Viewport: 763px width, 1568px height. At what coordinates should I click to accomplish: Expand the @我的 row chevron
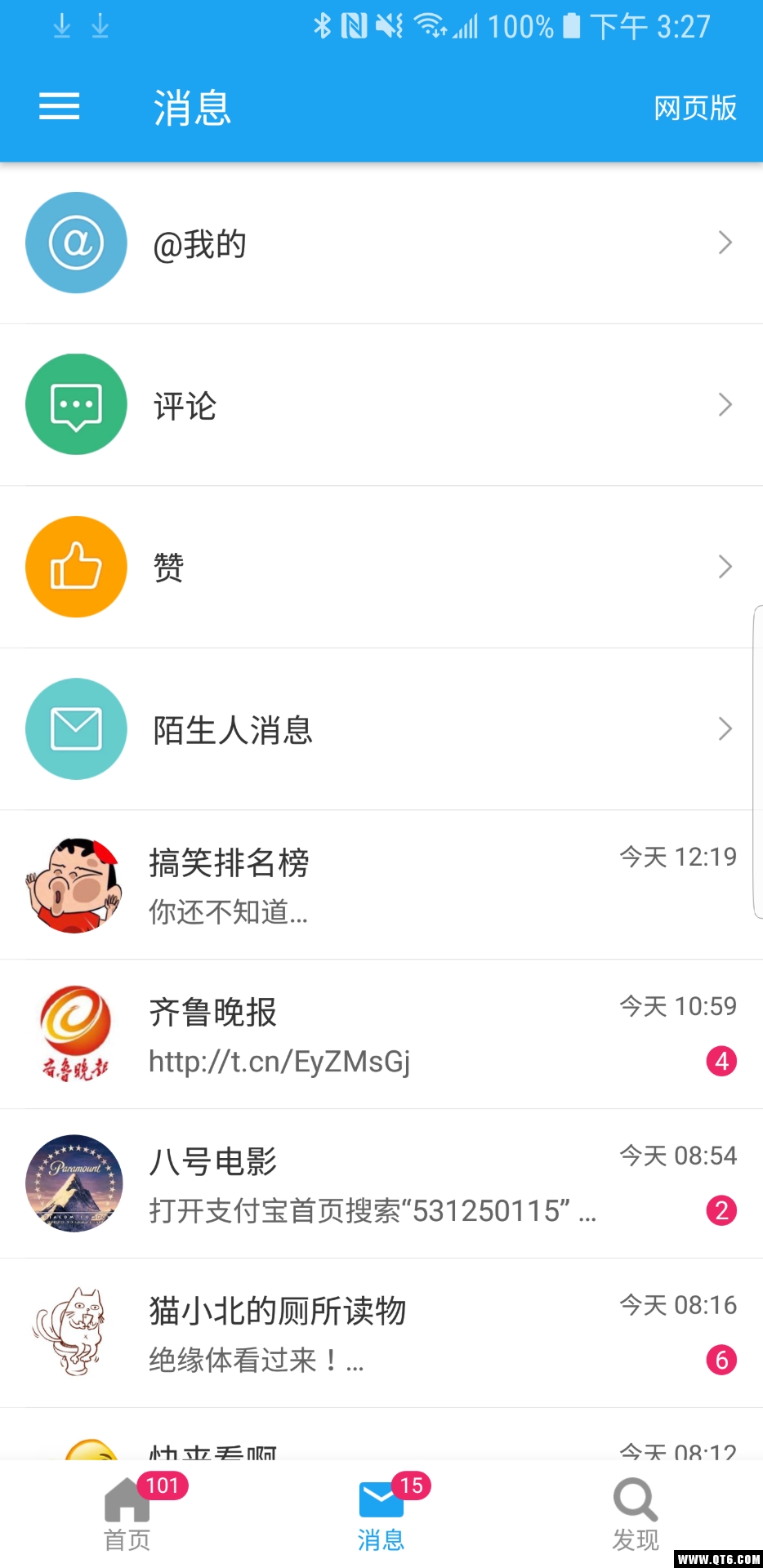pyautogui.click(x=725, y=243)
